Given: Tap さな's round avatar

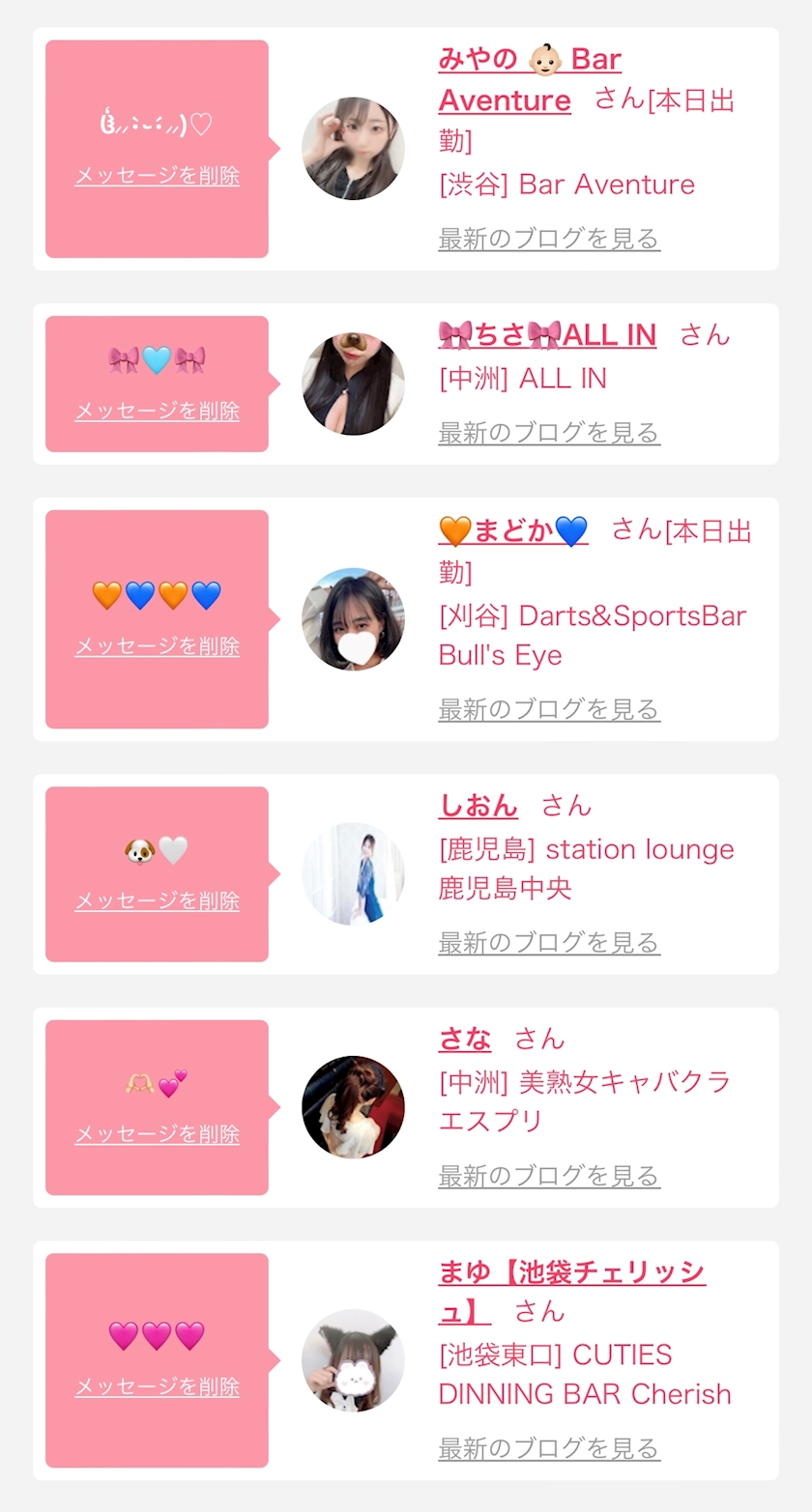Looking at the screenshot, I should 353,1107.
